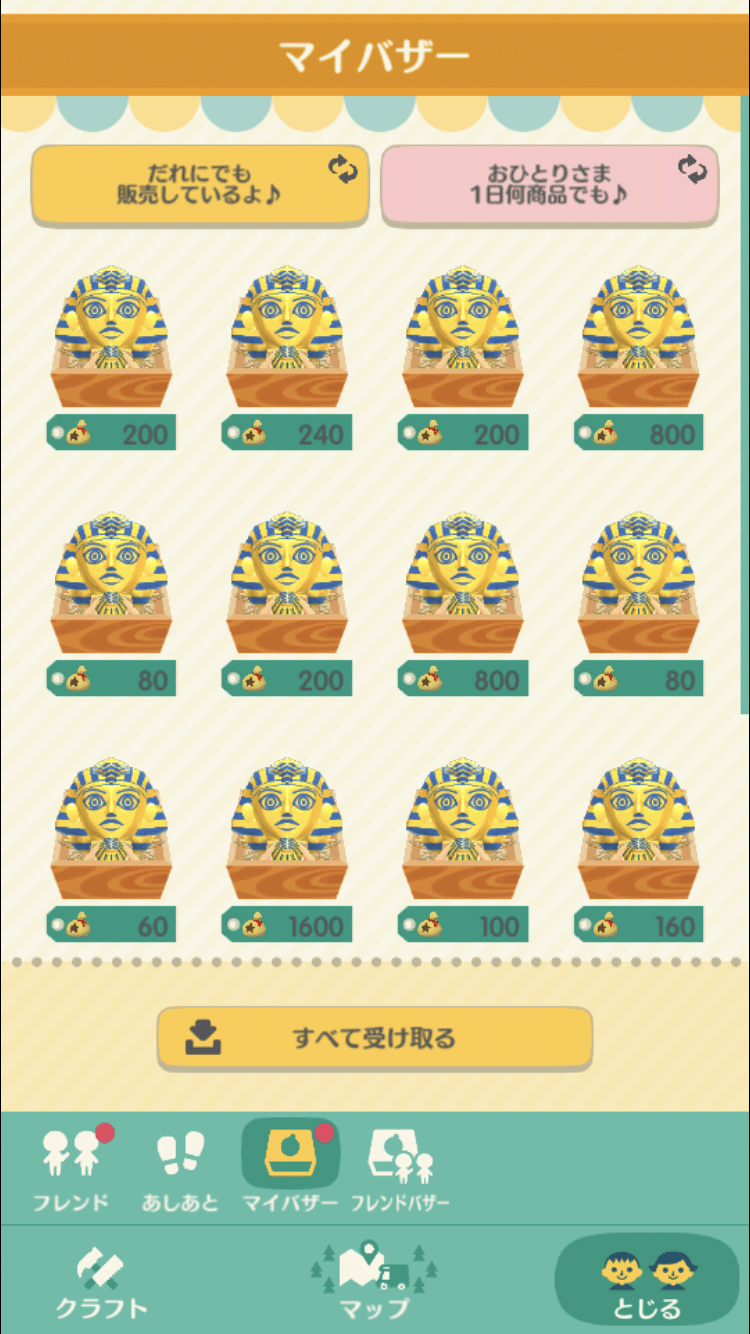Choose the pharaoh mask priced 100
750x1334 pixels.
[x=463, y=850]
